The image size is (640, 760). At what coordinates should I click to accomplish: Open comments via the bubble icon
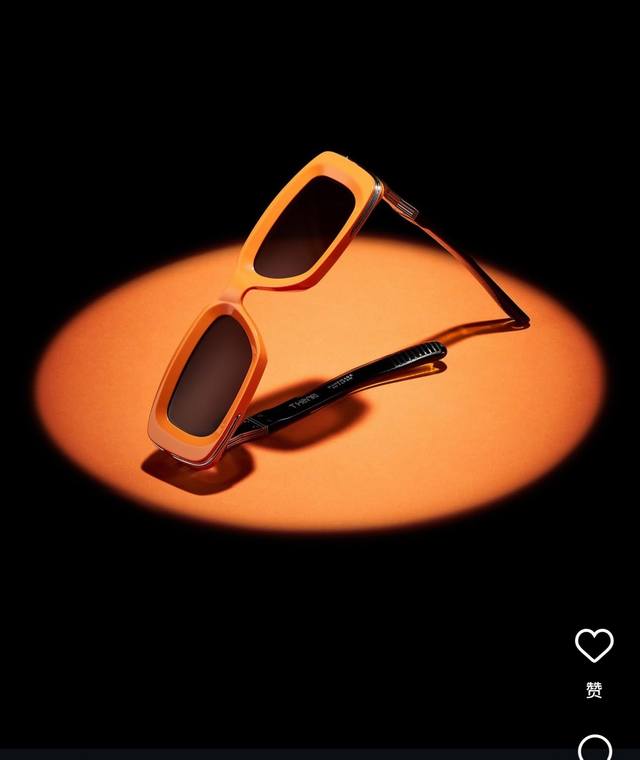(595, 748)
